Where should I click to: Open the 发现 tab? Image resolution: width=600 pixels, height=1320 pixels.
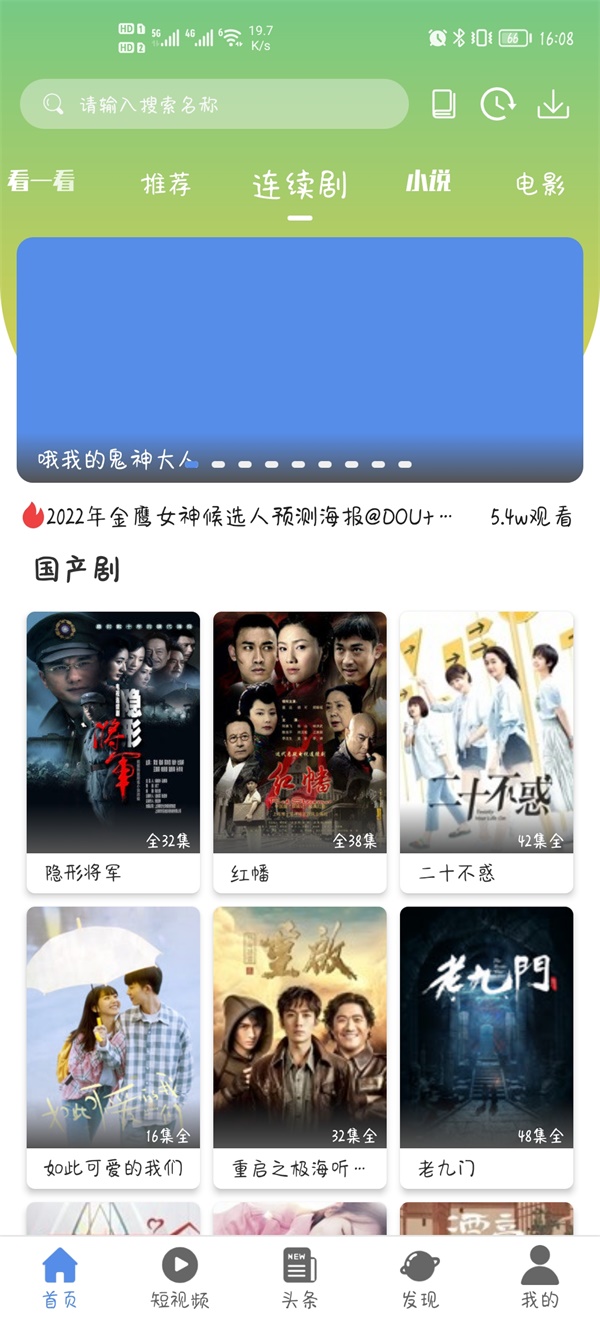[x=420, y=1278]
